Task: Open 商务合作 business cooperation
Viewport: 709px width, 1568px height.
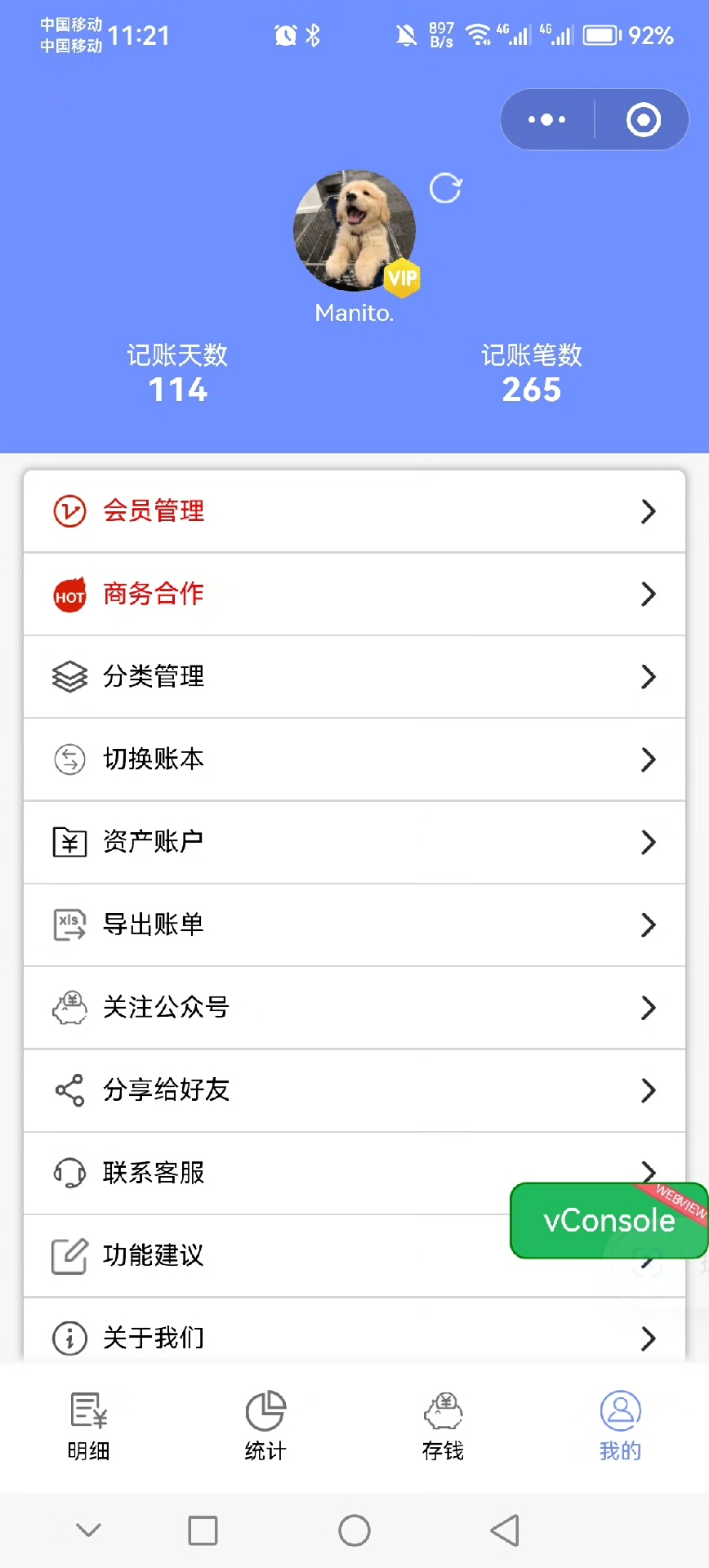Action: click(354, 594)
